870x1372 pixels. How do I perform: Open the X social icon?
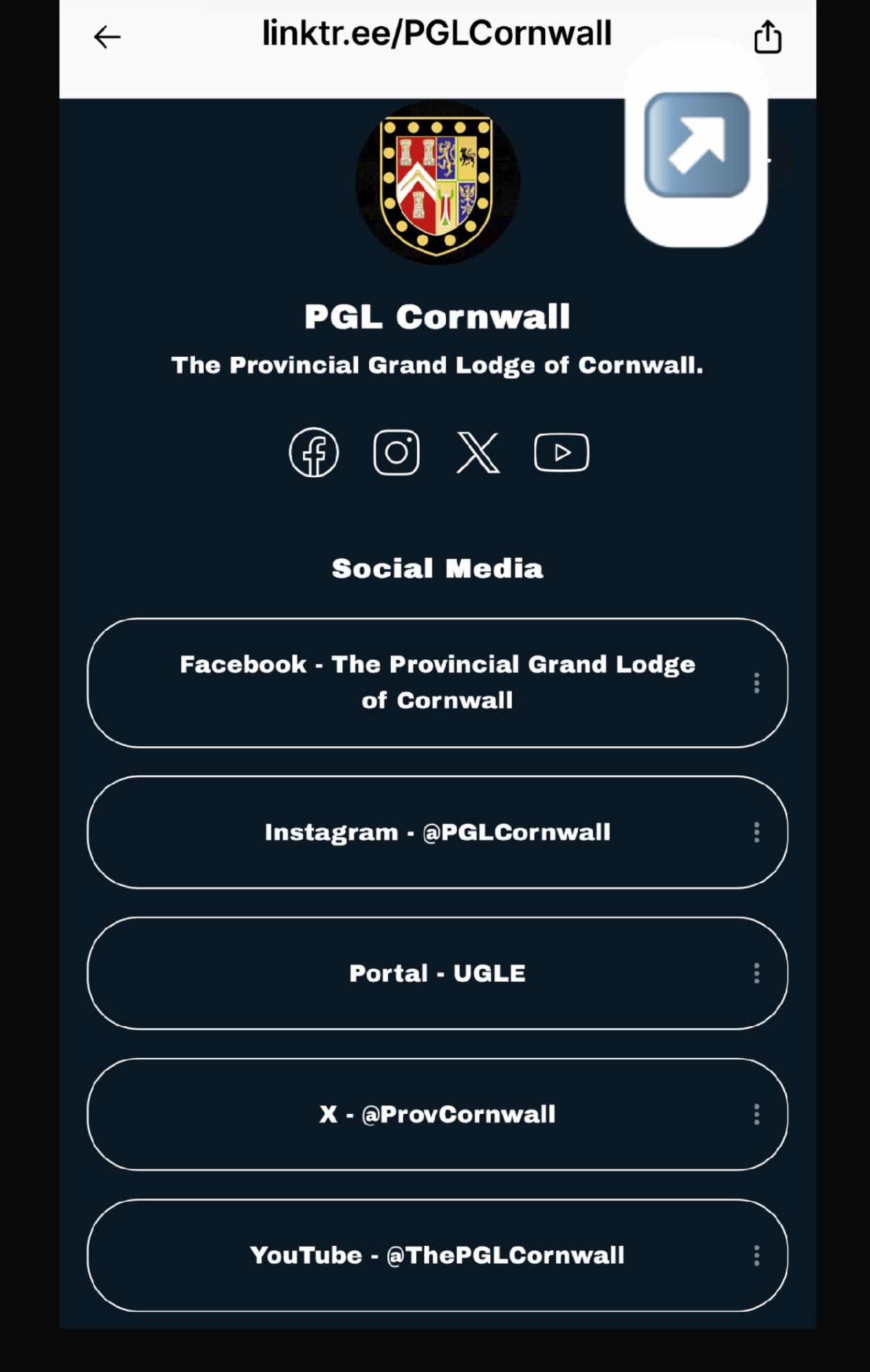tap(478, 452)
